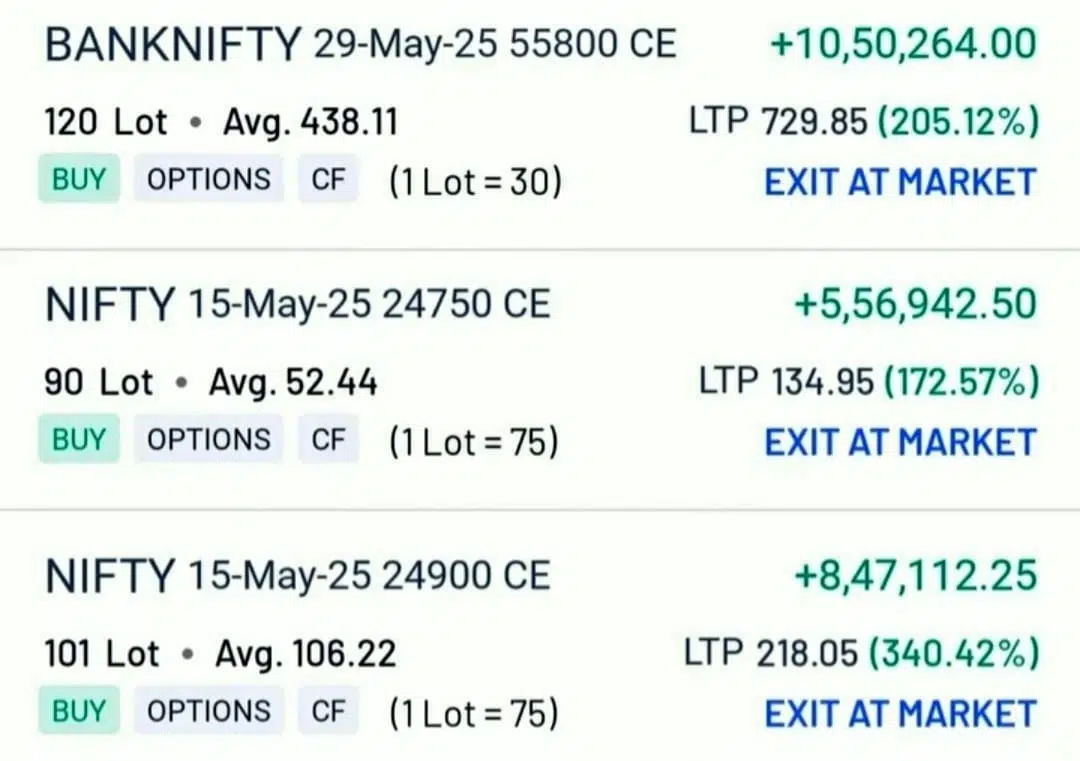The image size is (1080, 761).
Task: Exit NIFTY 24750 CE position at market
Action: [x=899, y=442]
